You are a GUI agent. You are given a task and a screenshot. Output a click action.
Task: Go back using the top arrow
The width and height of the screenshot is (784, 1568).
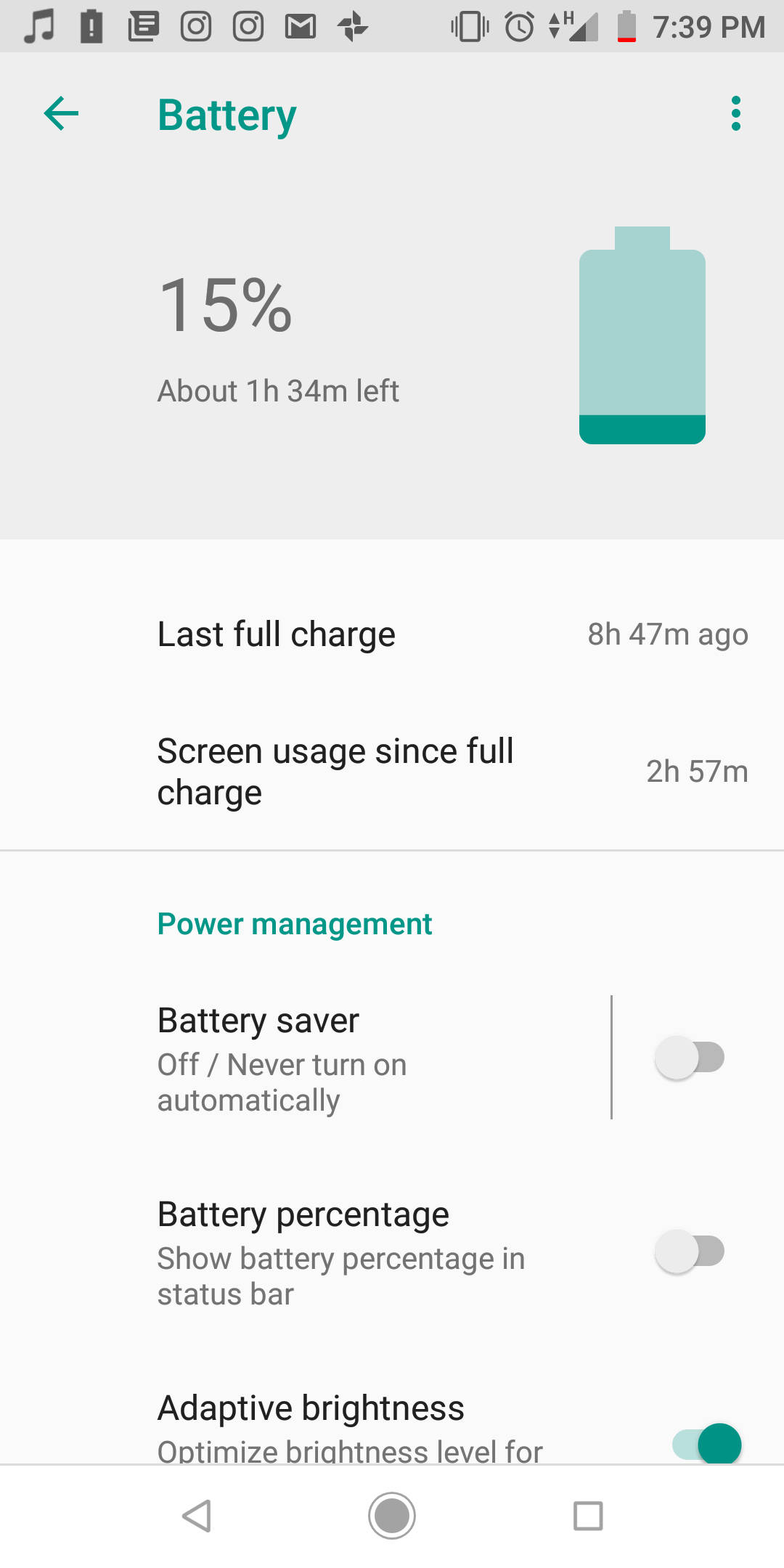pyautogui.click(x=61, y=114)
